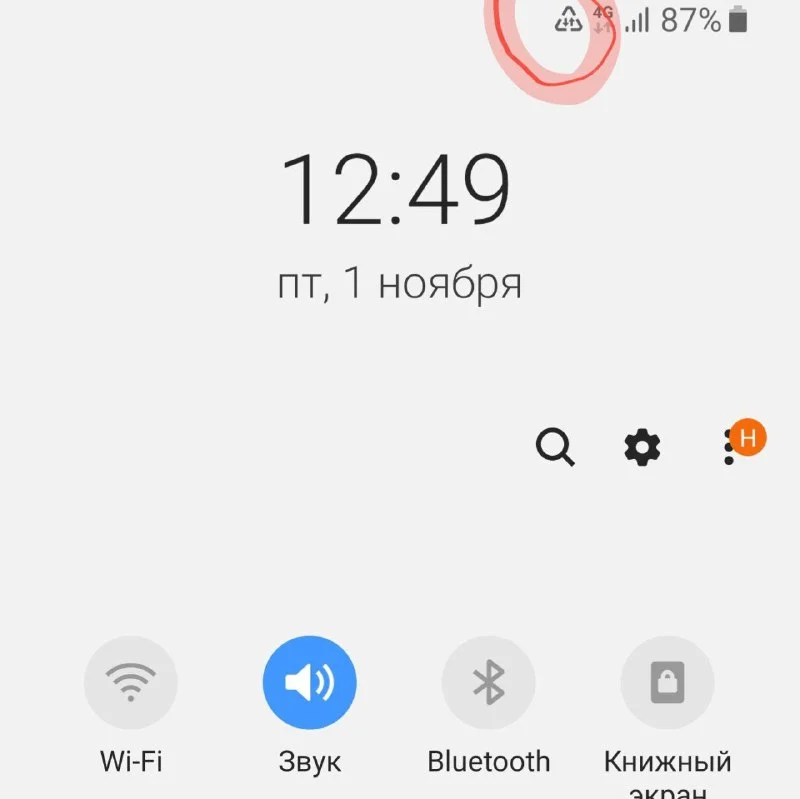Turn on Wi-Fi

(131, 683)
